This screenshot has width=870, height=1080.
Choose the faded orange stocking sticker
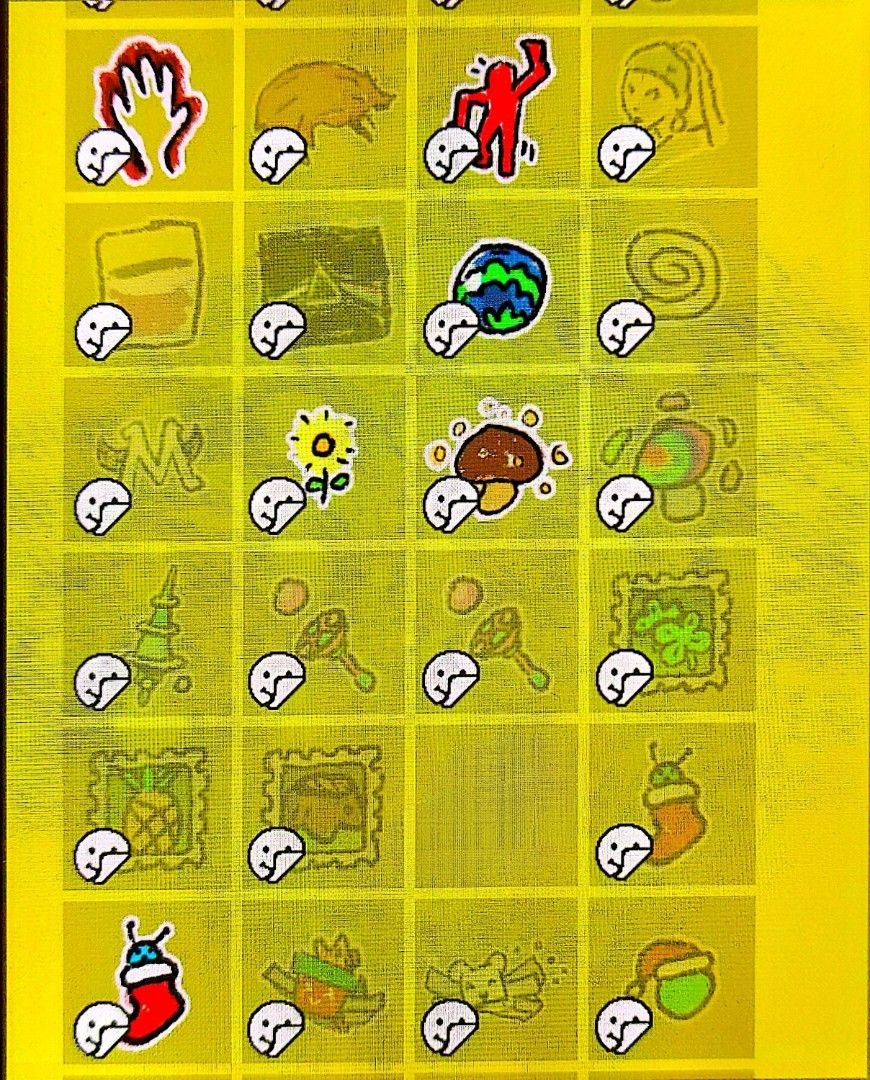pyautogui.click(x=672, y=808)
